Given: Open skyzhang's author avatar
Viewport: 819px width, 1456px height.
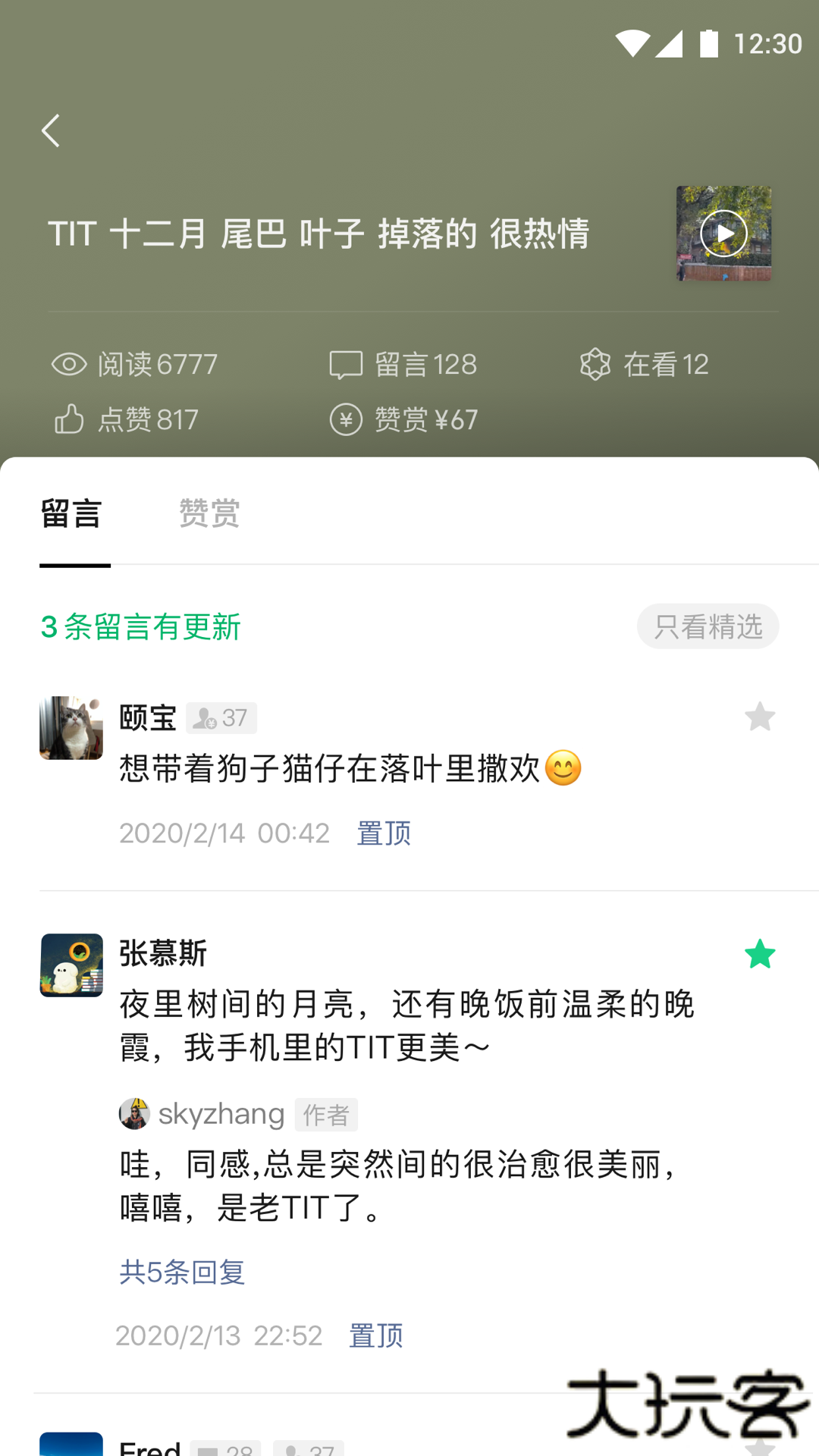Looking at the screenshot, I should [135, 1113].
